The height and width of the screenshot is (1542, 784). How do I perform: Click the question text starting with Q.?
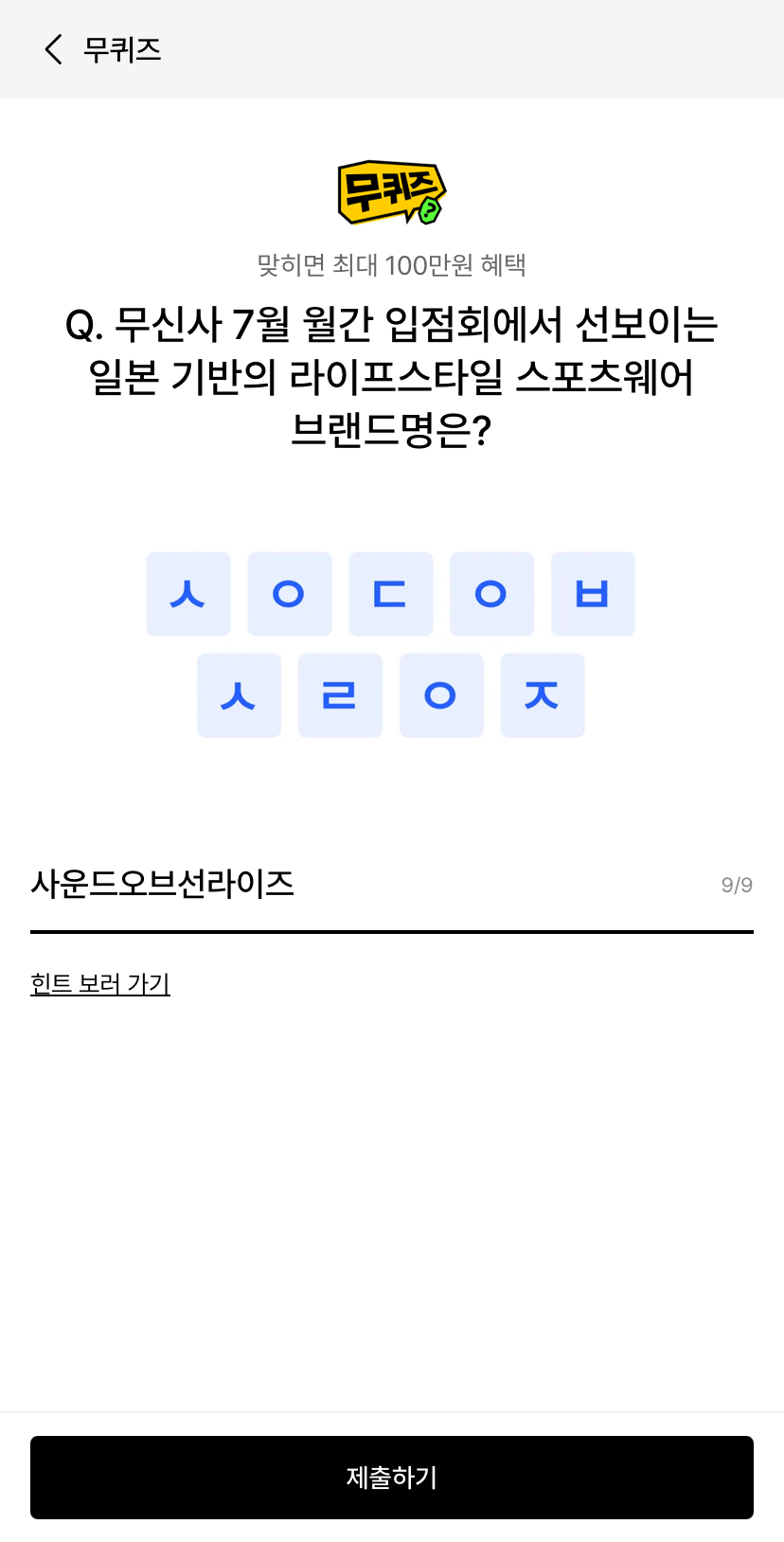point(391,375)
